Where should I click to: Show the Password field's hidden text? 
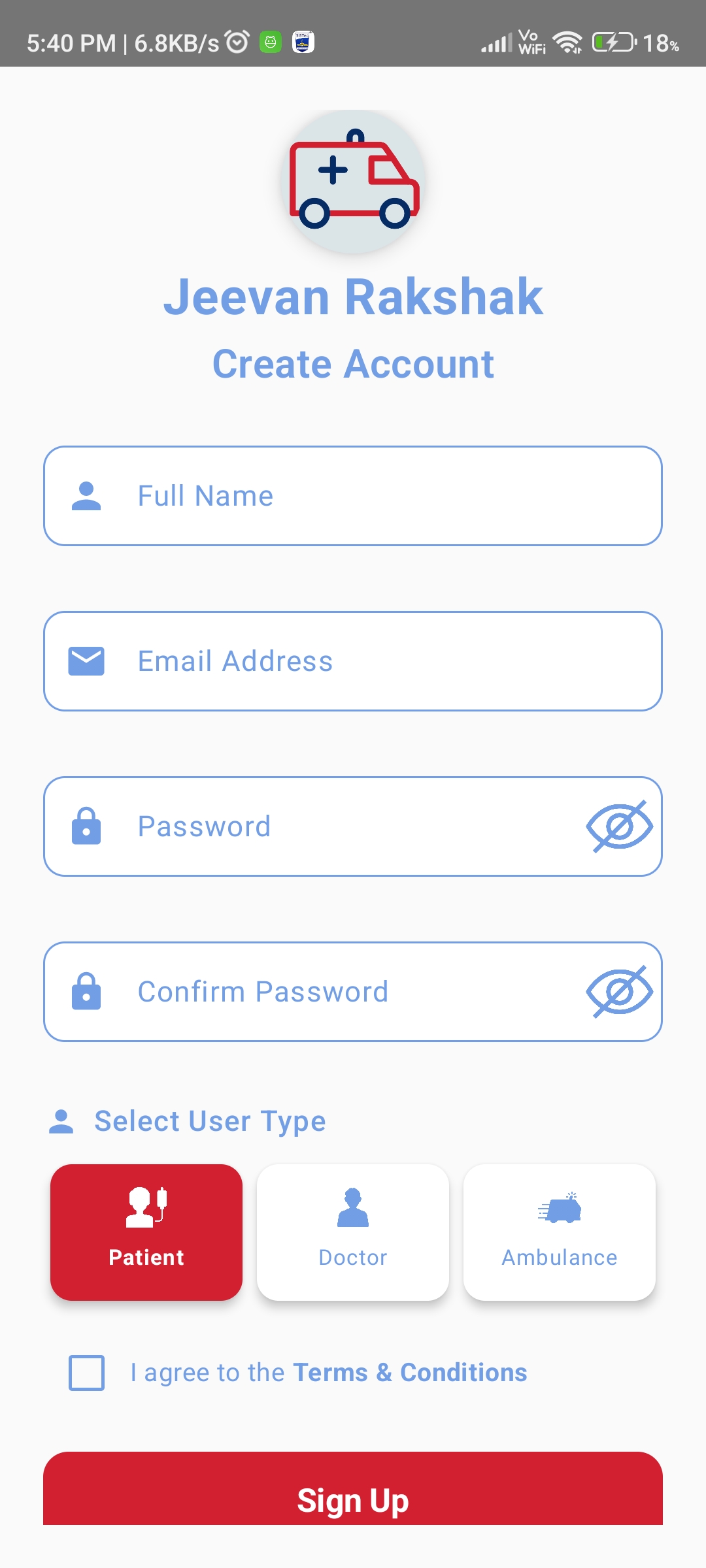point(619,826)
